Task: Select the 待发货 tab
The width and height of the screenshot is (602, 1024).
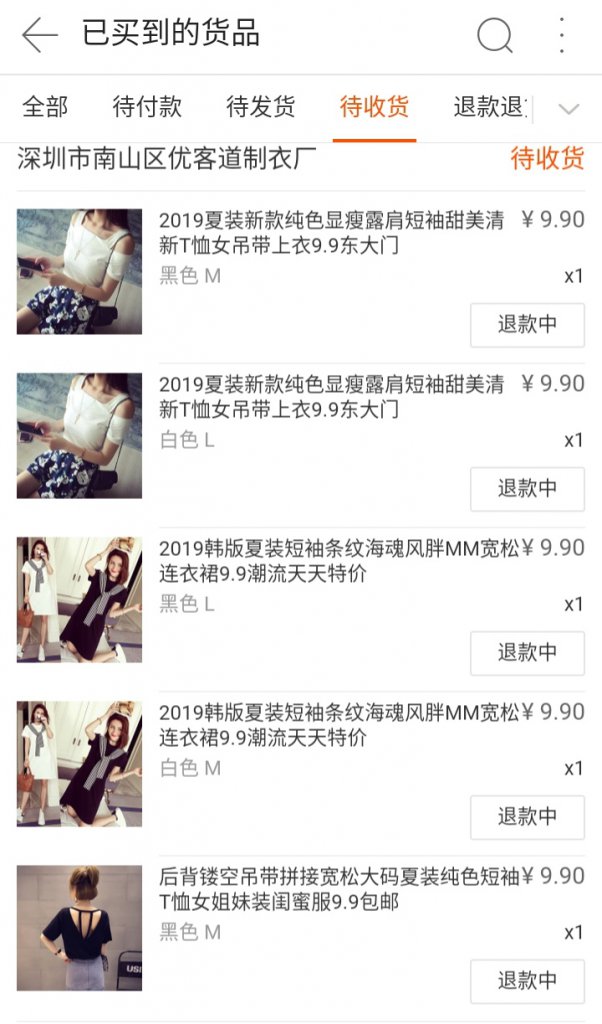Action: (261, 106)
